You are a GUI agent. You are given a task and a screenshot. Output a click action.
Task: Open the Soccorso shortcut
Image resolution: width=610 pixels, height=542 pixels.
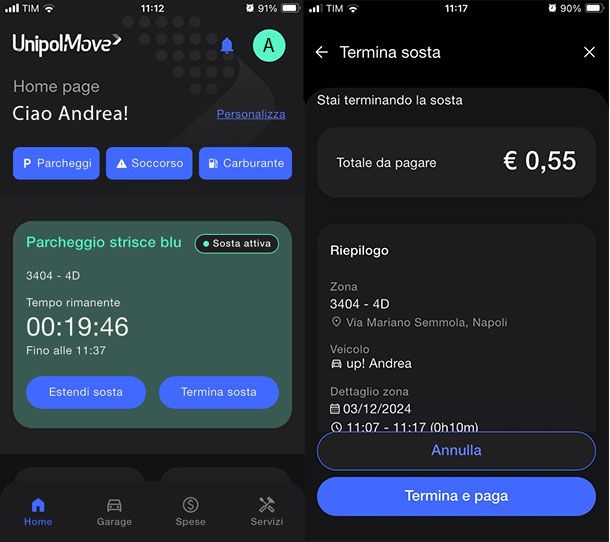tap(149, 163)
